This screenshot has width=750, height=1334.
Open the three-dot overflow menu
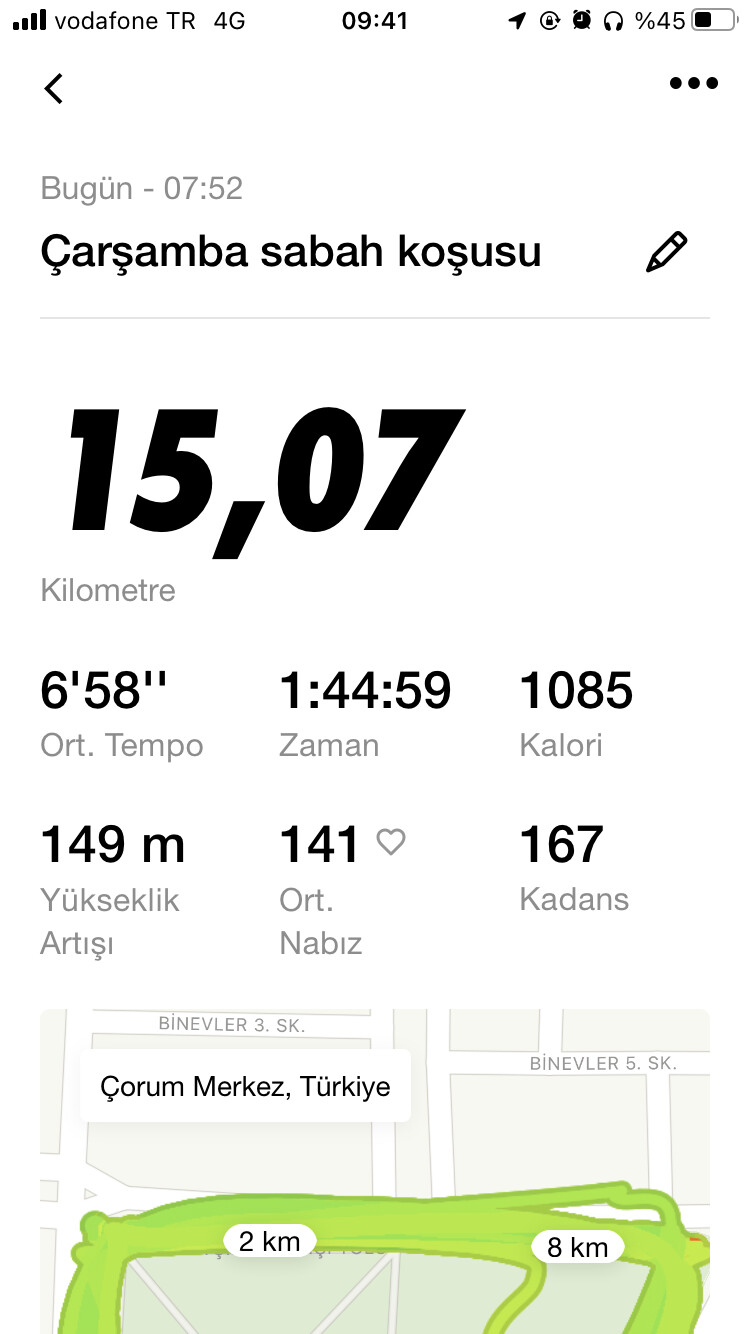pos(694,84)
